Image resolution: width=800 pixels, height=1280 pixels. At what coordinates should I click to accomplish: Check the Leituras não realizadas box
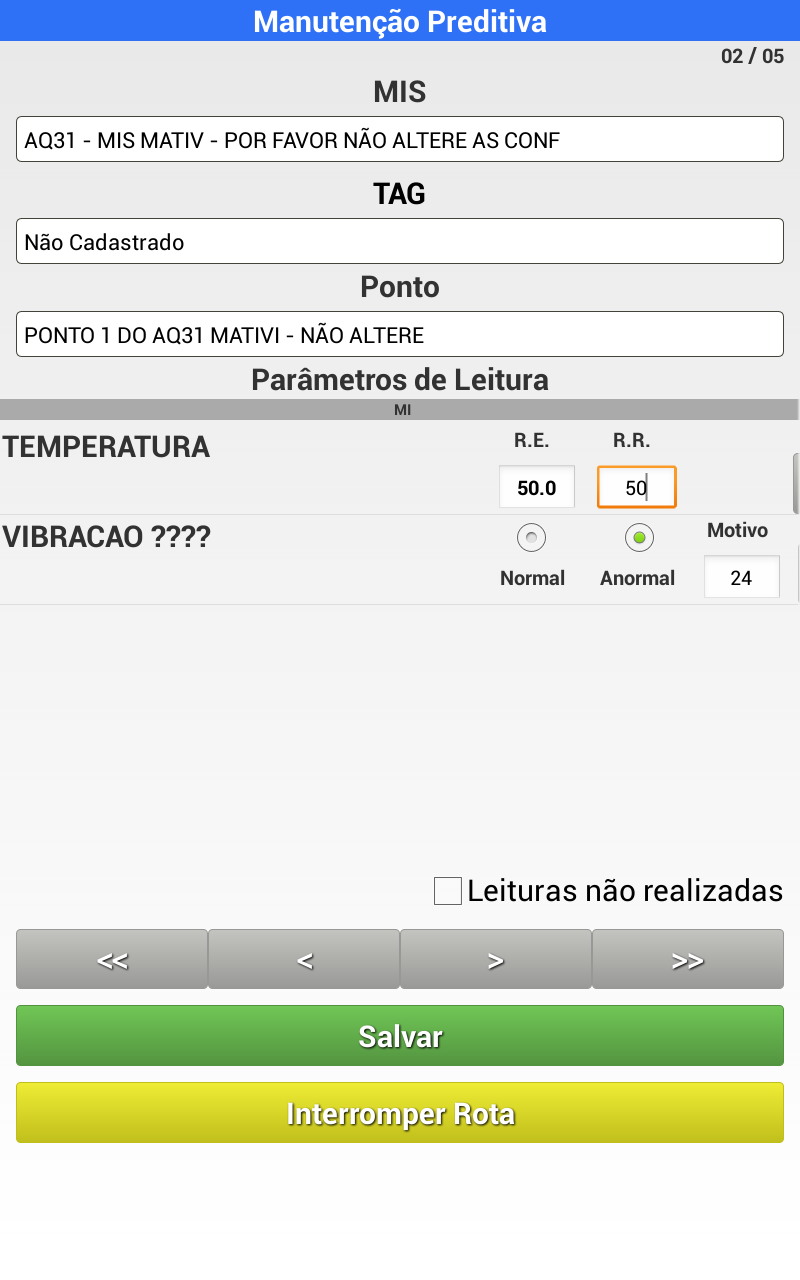448,891
